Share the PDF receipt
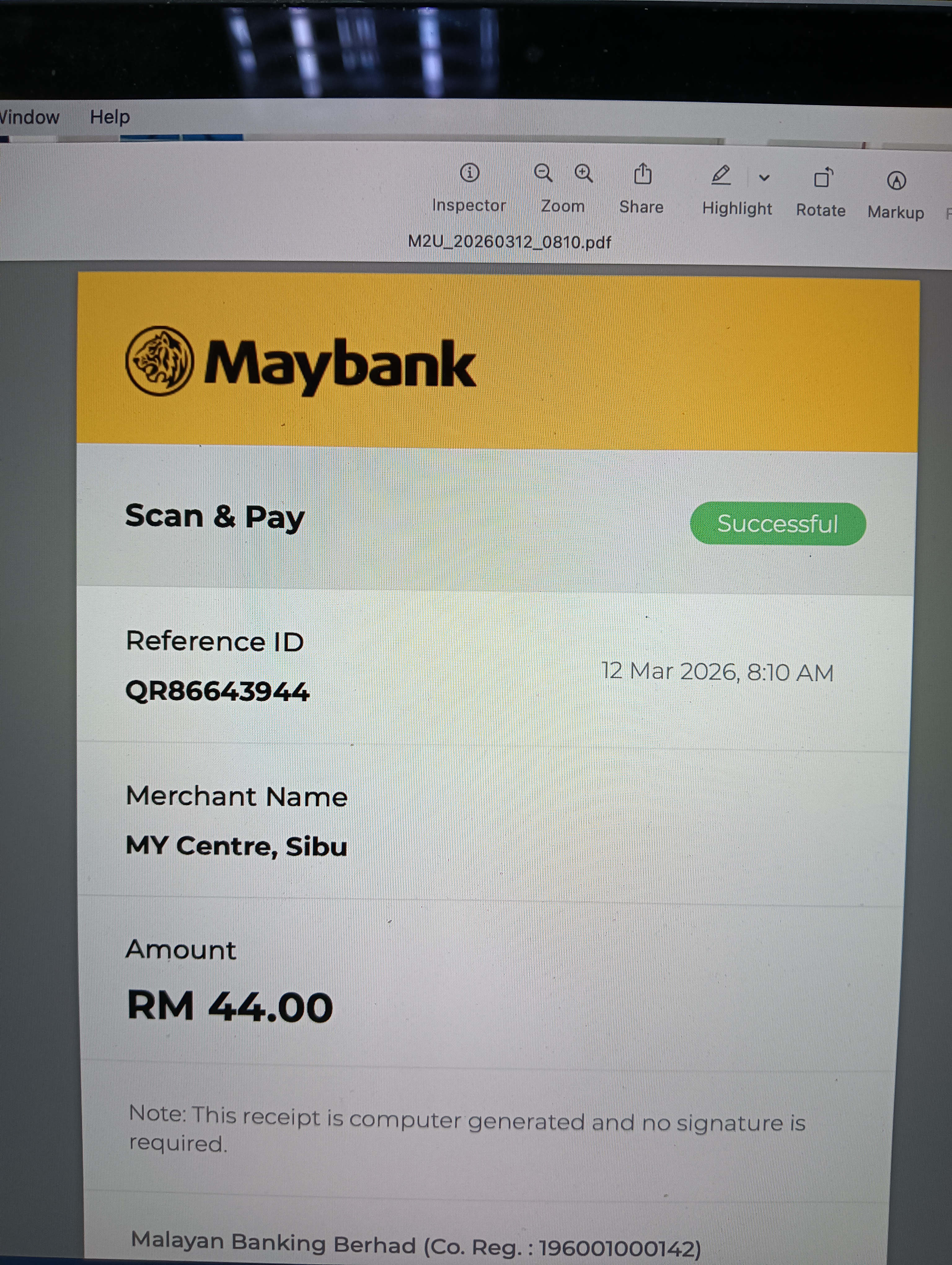The height and width of the screenshot is (1265, 952). (642, 175)
